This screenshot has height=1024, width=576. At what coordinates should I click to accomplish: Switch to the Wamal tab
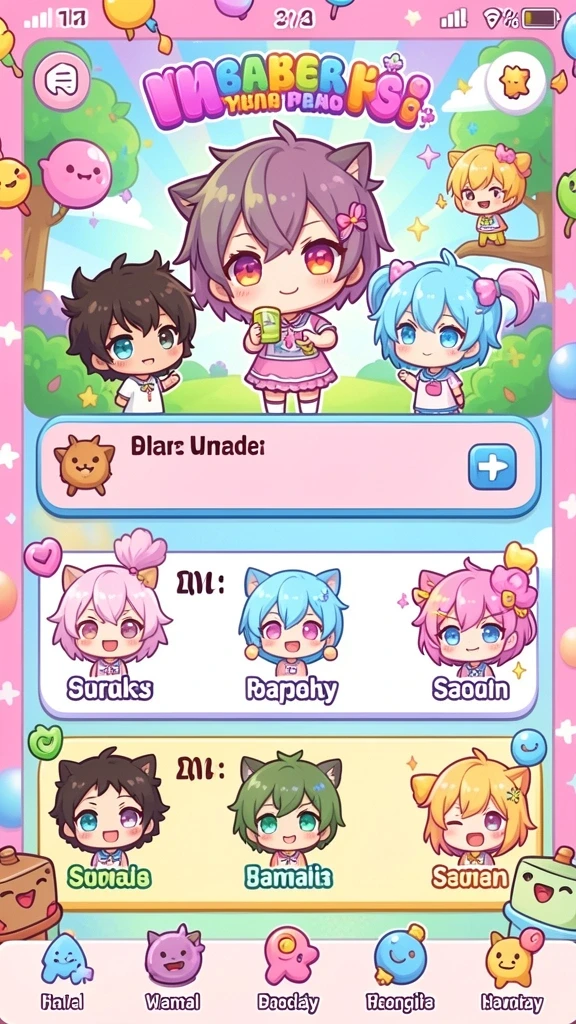coord(173,974)
